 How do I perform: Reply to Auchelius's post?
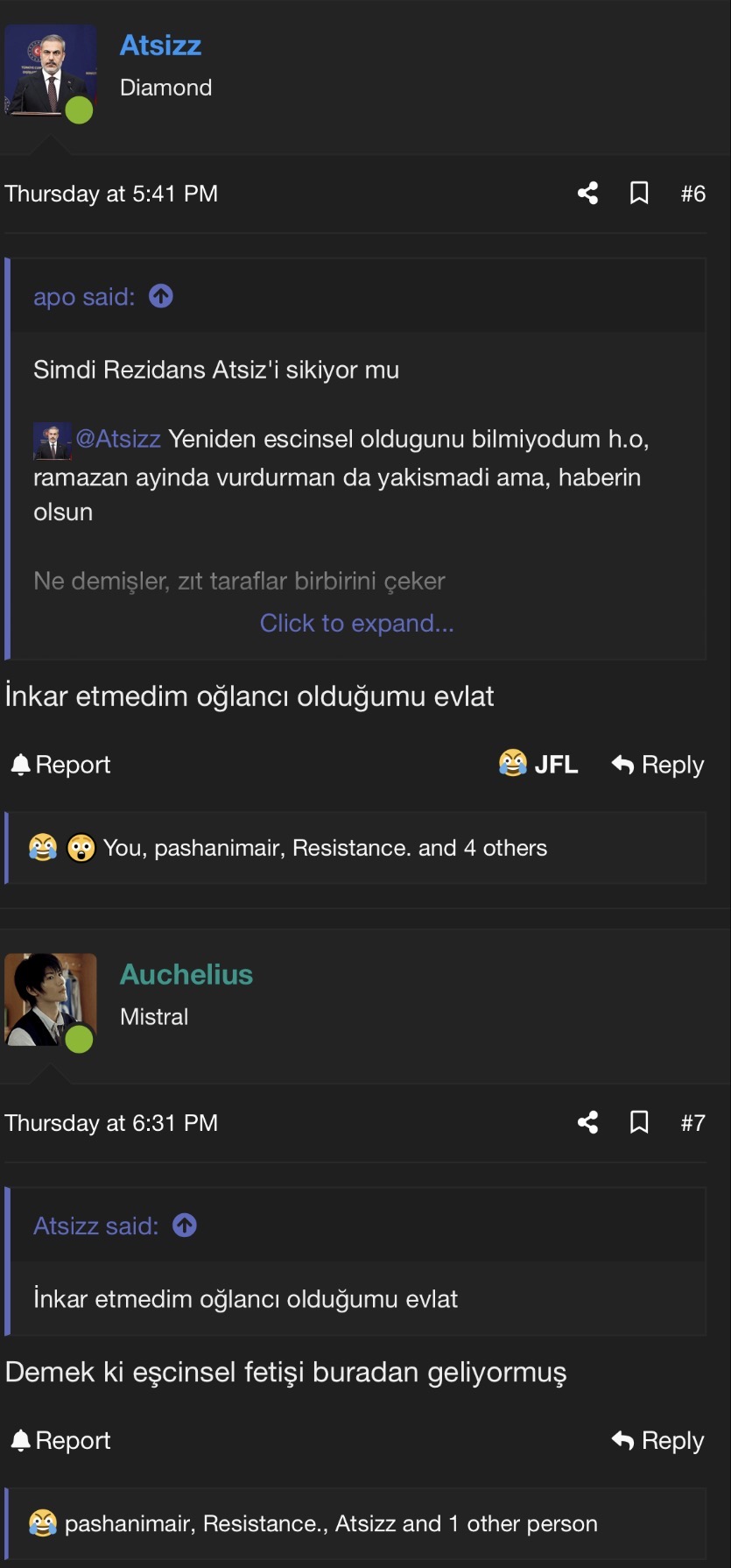pos(657,1440)
